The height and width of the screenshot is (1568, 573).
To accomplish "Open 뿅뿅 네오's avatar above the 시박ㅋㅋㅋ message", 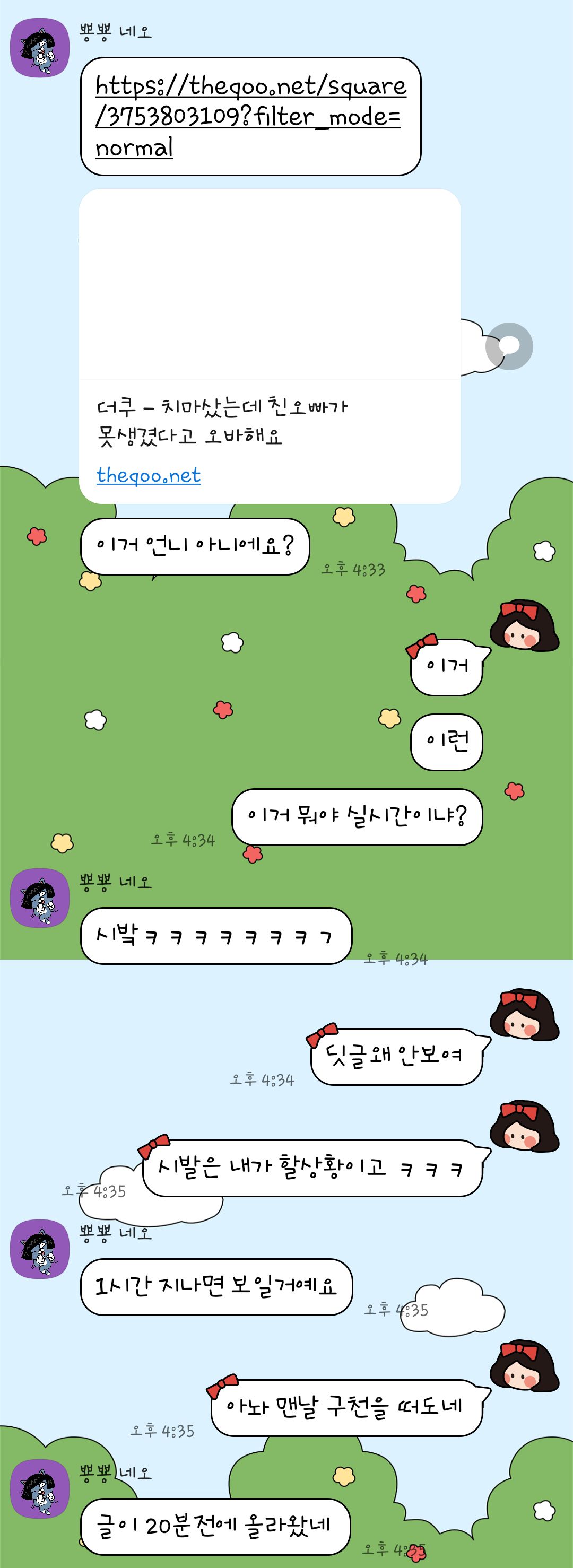I will [40, 898].
